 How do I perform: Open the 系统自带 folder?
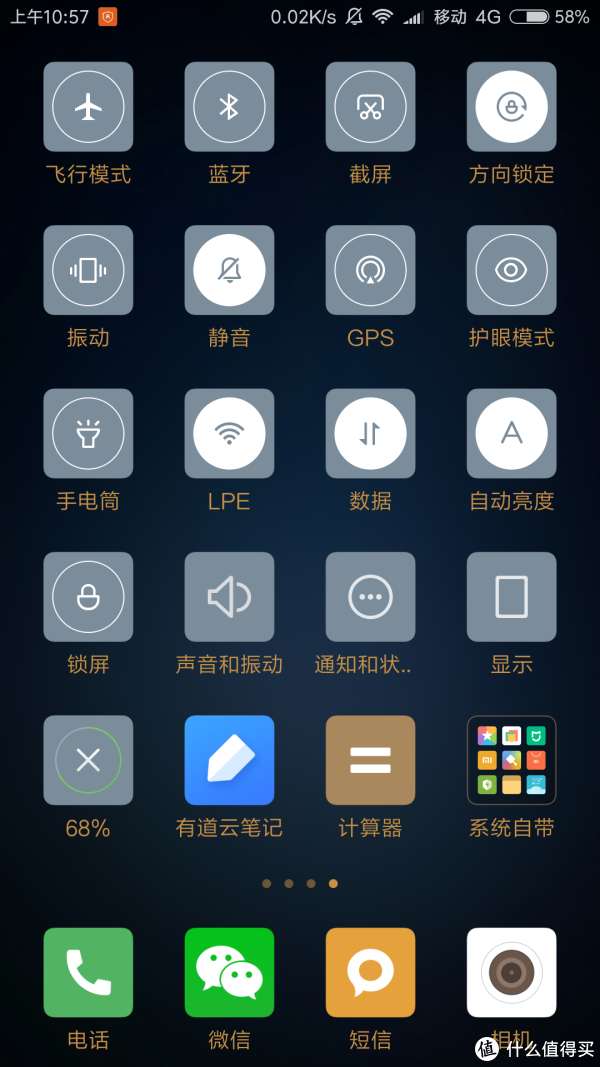click(x=511, y=760)
